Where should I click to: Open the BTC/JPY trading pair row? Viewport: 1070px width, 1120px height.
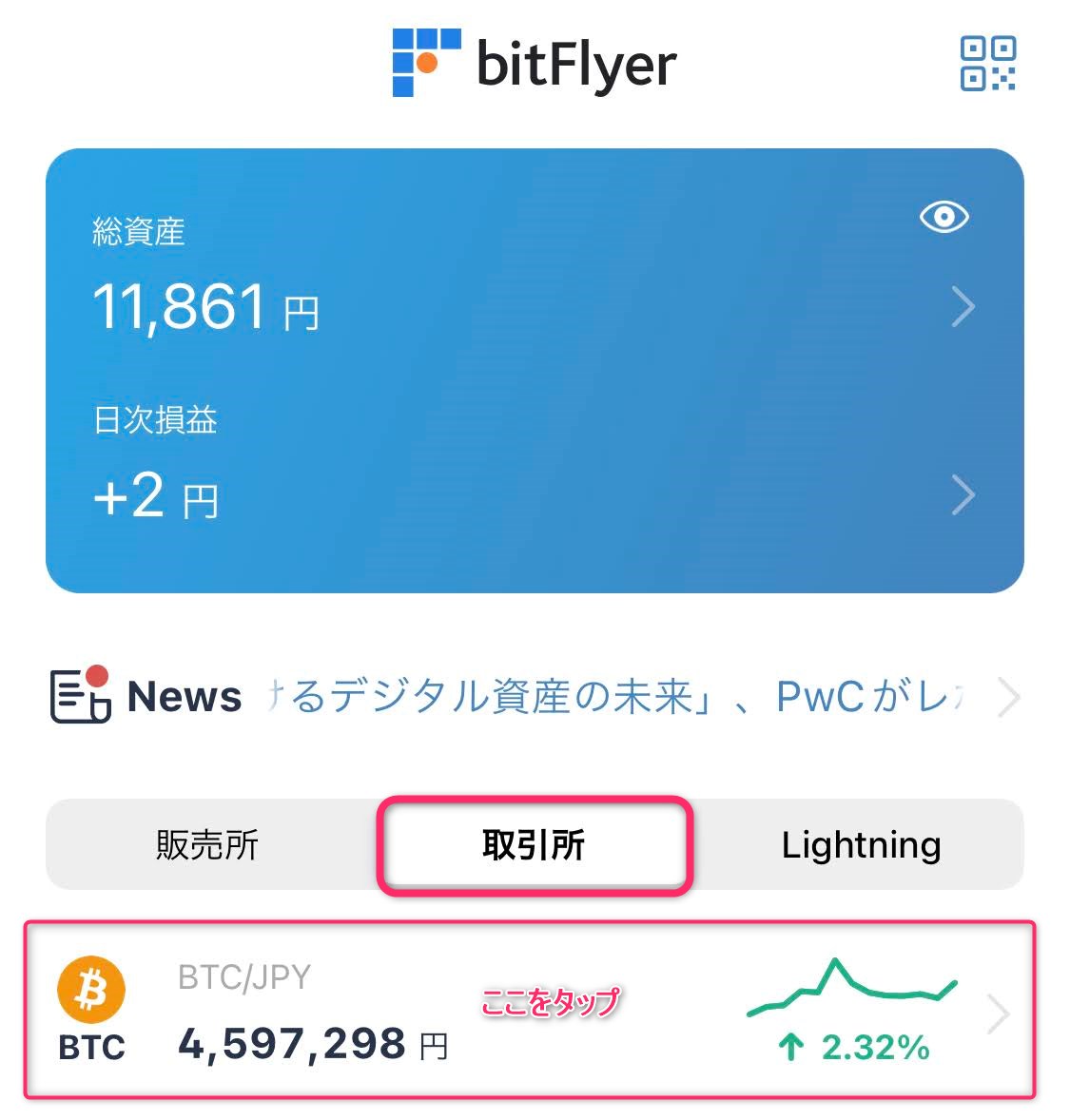pos(533,1011)
